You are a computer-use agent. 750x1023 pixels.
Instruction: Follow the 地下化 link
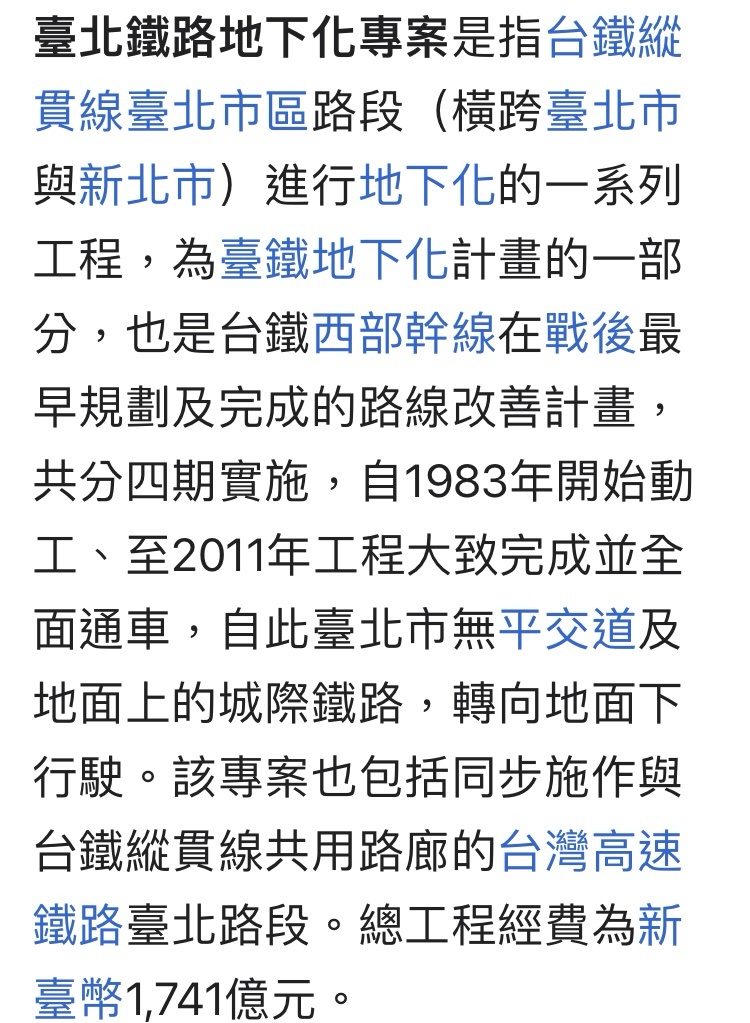427,187
